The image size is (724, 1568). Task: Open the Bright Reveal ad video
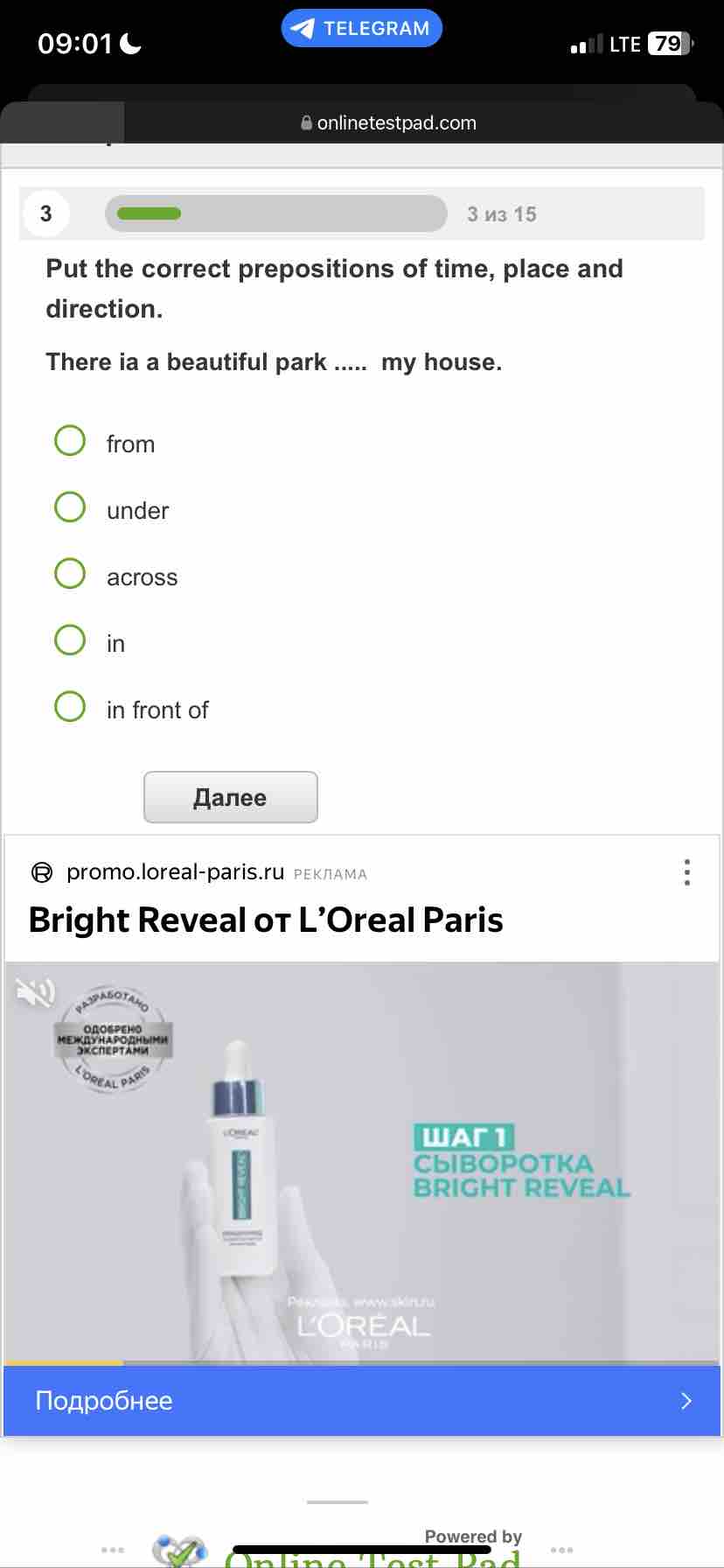[x=362, y=1164]
